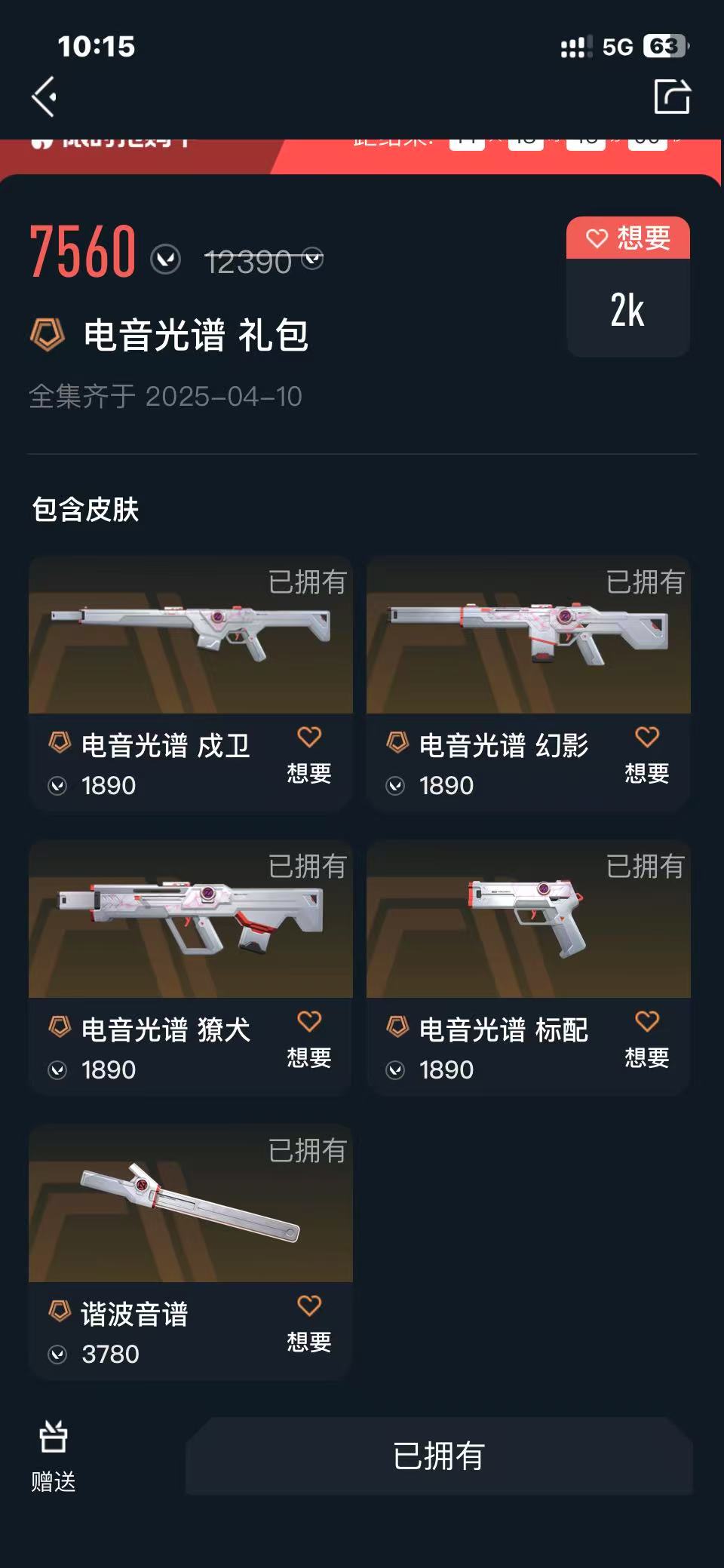Wishlist the 电音光谱 戍卫 skin

[308, 753]
